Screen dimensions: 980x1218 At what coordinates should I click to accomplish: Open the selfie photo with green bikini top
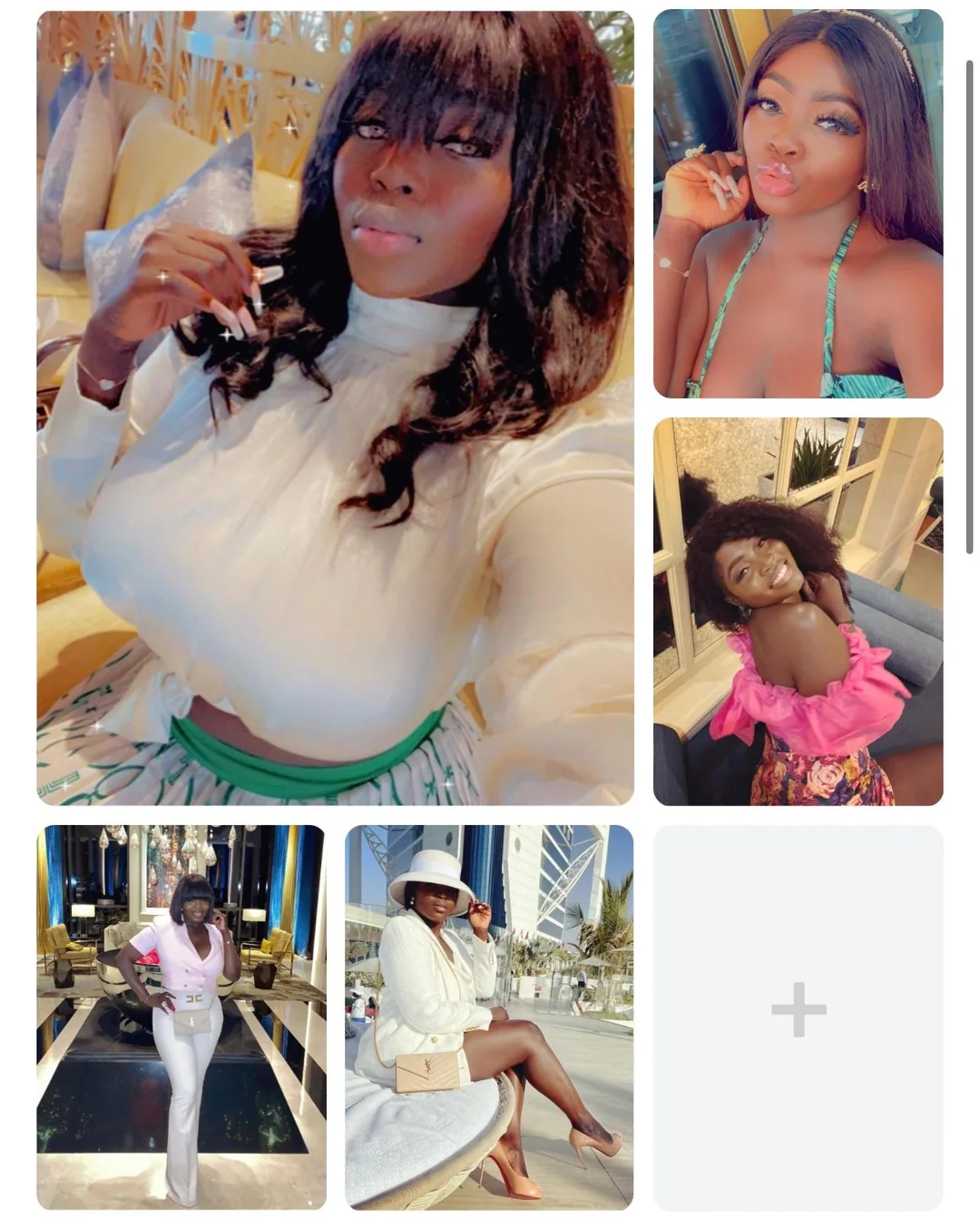pyautogui.click(x=798, y=204)
